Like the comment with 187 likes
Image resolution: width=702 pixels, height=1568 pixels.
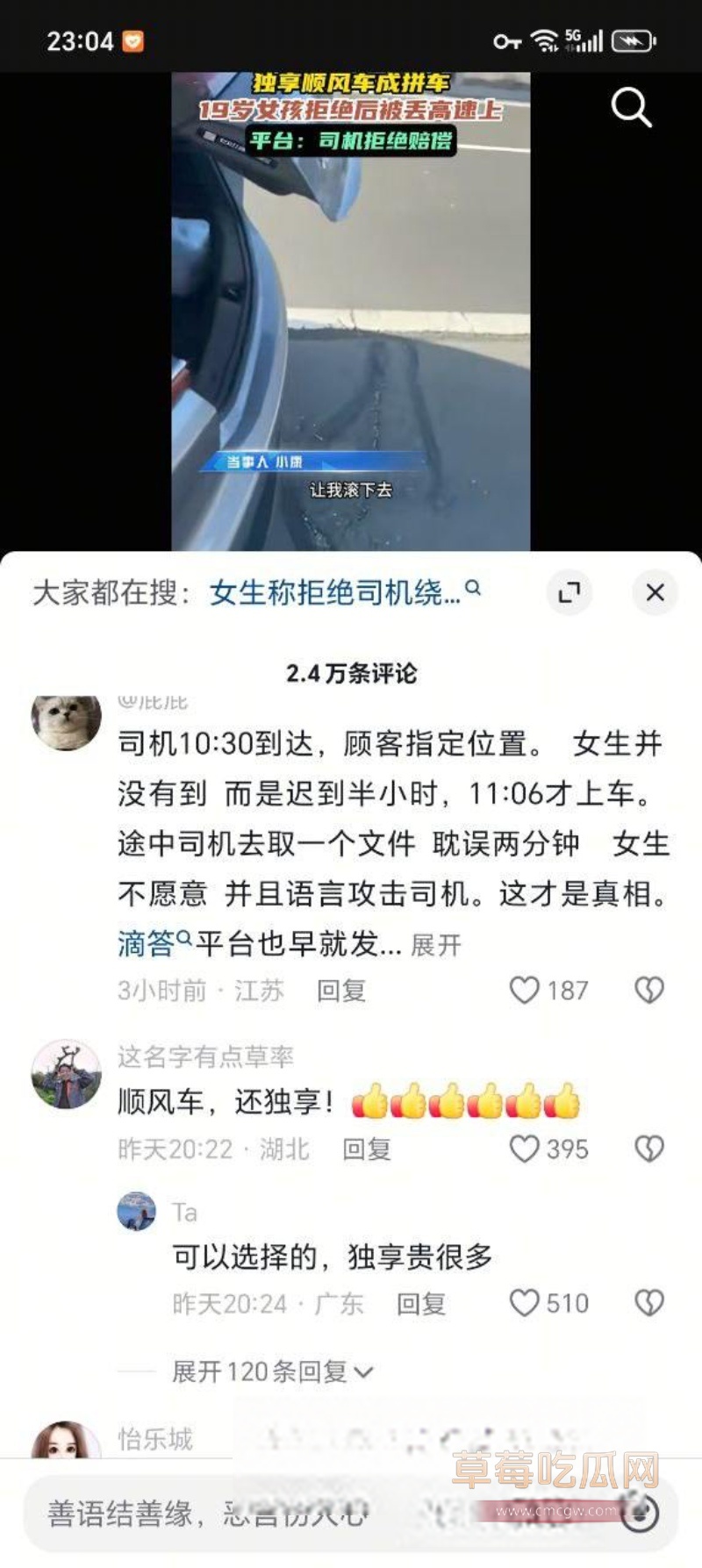(x=525, y=991)
